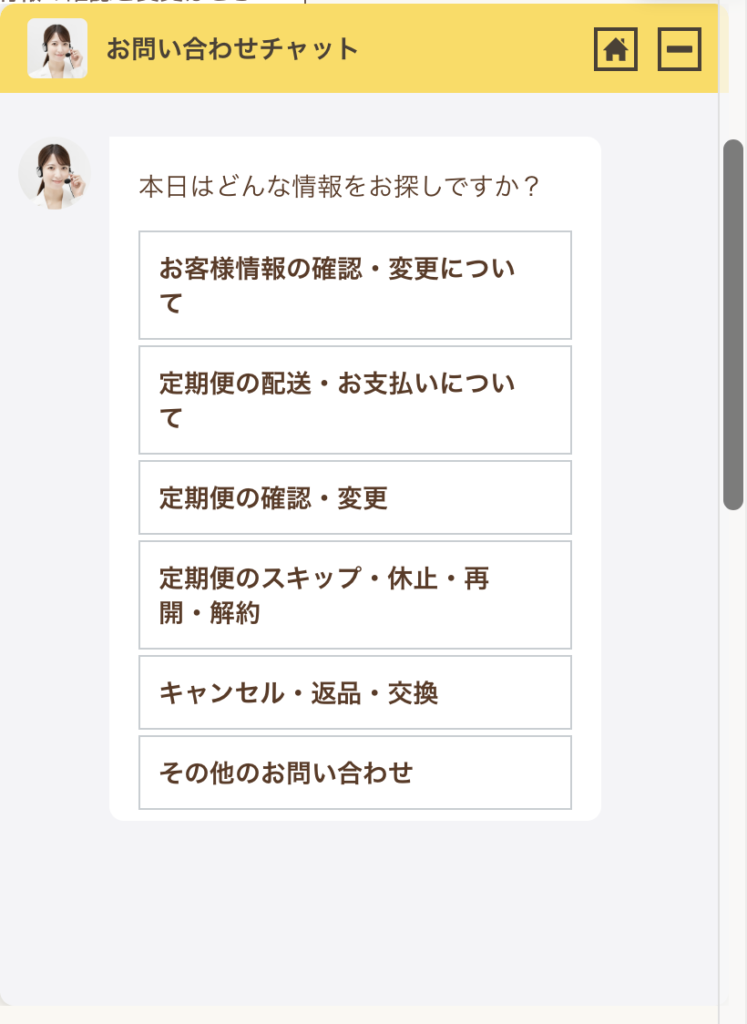The height and width of the screenshot is (1024, 747).
Task: Select 定期便のスキップ・休止・再開・解約
Action: point(355,595)
